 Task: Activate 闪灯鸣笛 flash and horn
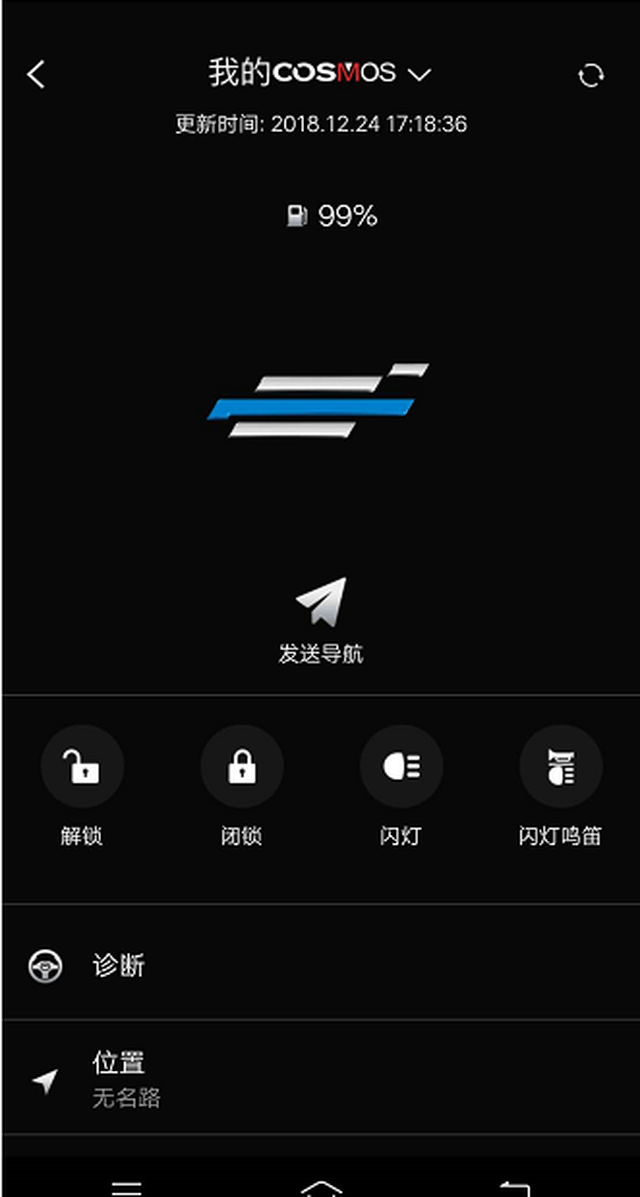point(561,766)
